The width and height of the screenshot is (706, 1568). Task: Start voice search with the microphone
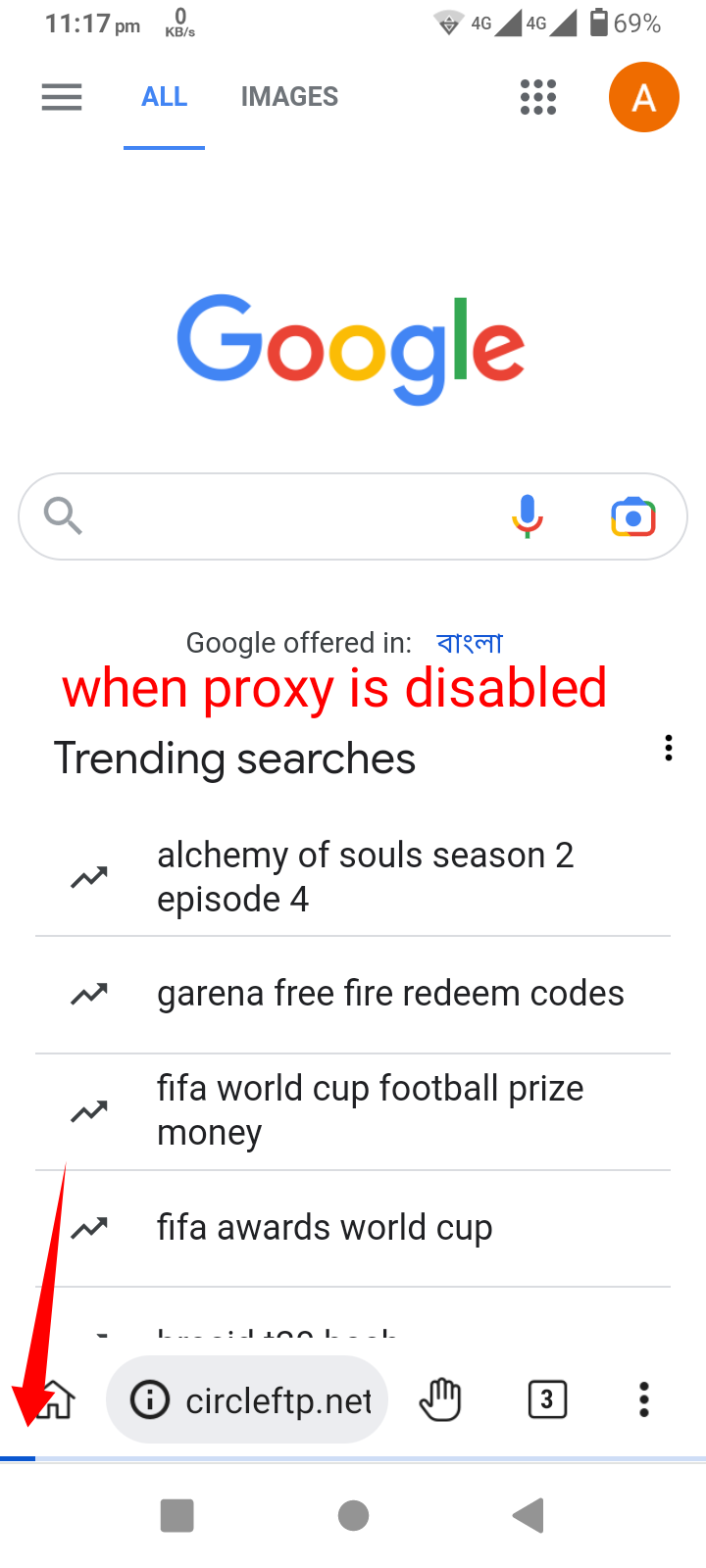click(x=527, y=515)
